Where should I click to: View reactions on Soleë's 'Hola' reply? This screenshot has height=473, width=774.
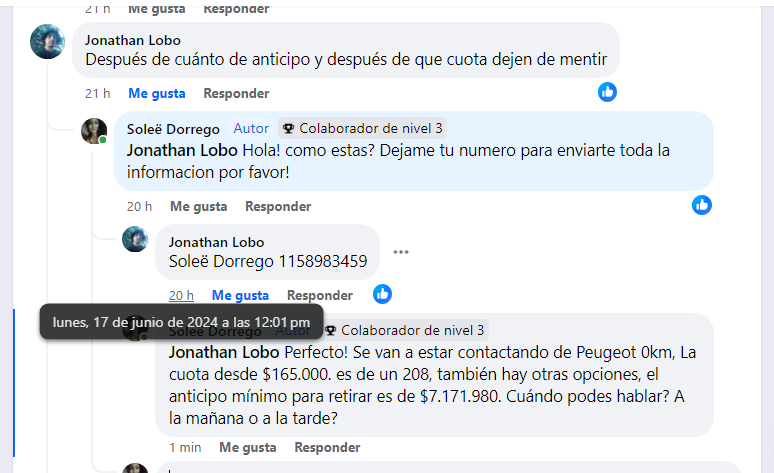click(702, 205)
